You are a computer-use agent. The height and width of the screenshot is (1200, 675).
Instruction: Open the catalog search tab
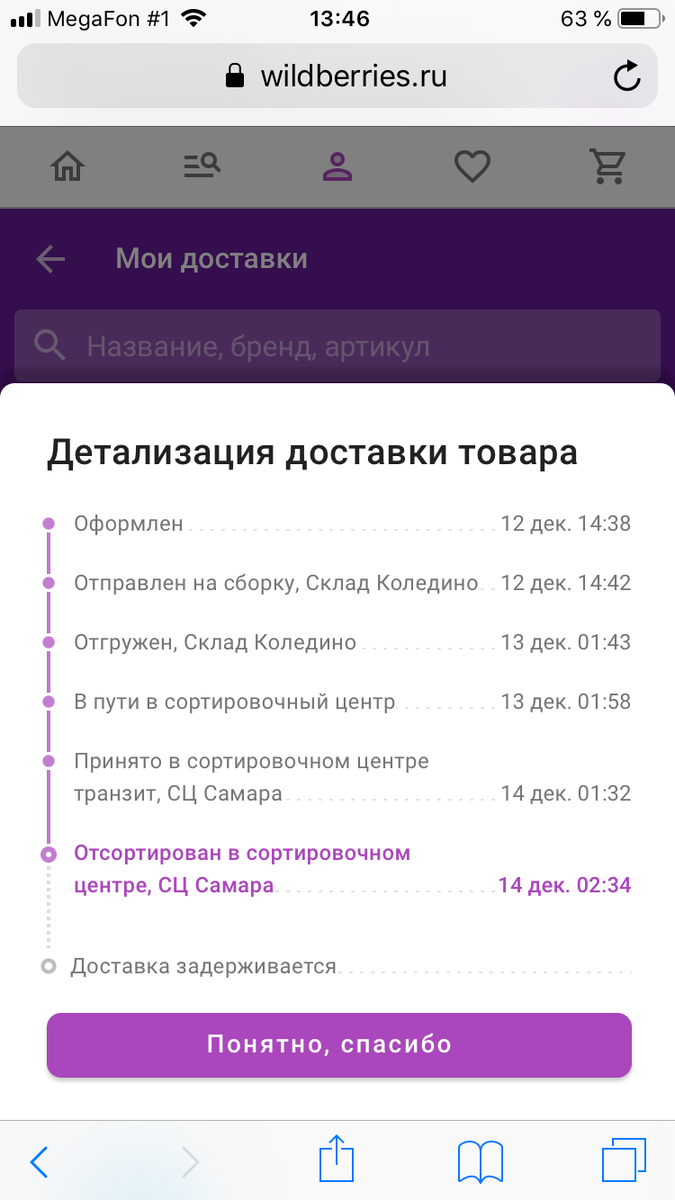(x=202, y=166)
